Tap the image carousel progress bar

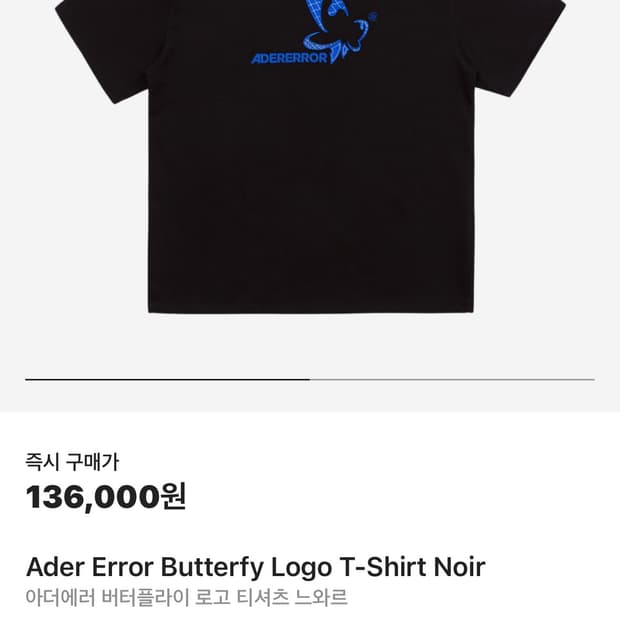click(x=310, y=380)
